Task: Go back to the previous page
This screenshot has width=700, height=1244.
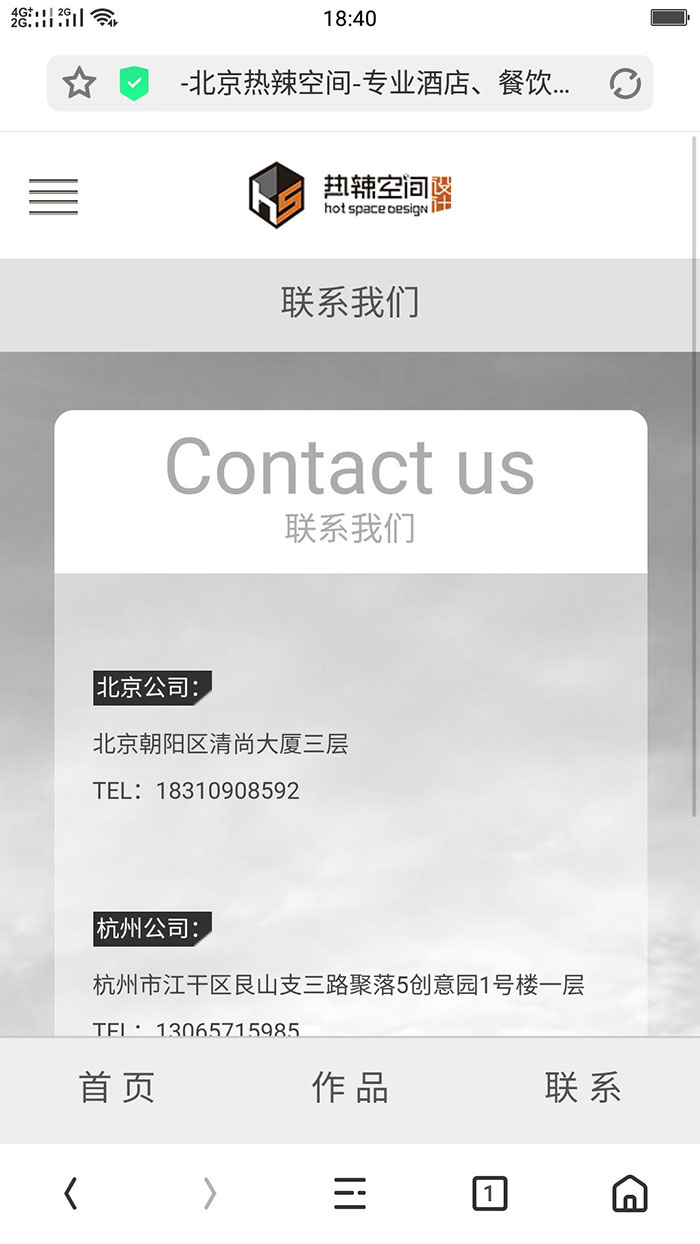Action: (x=70, y=1193)
